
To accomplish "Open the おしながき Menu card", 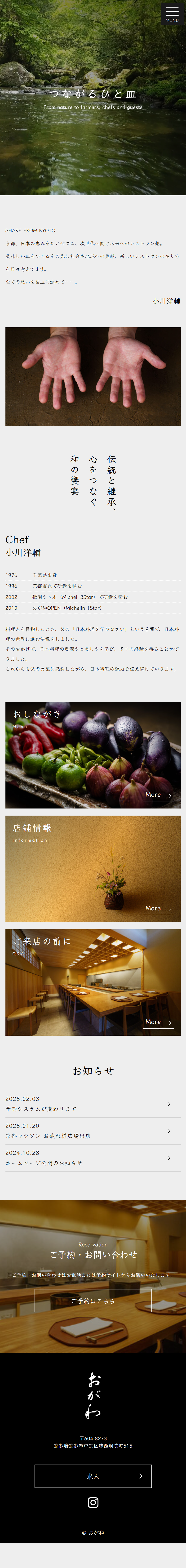I will 93,755.
